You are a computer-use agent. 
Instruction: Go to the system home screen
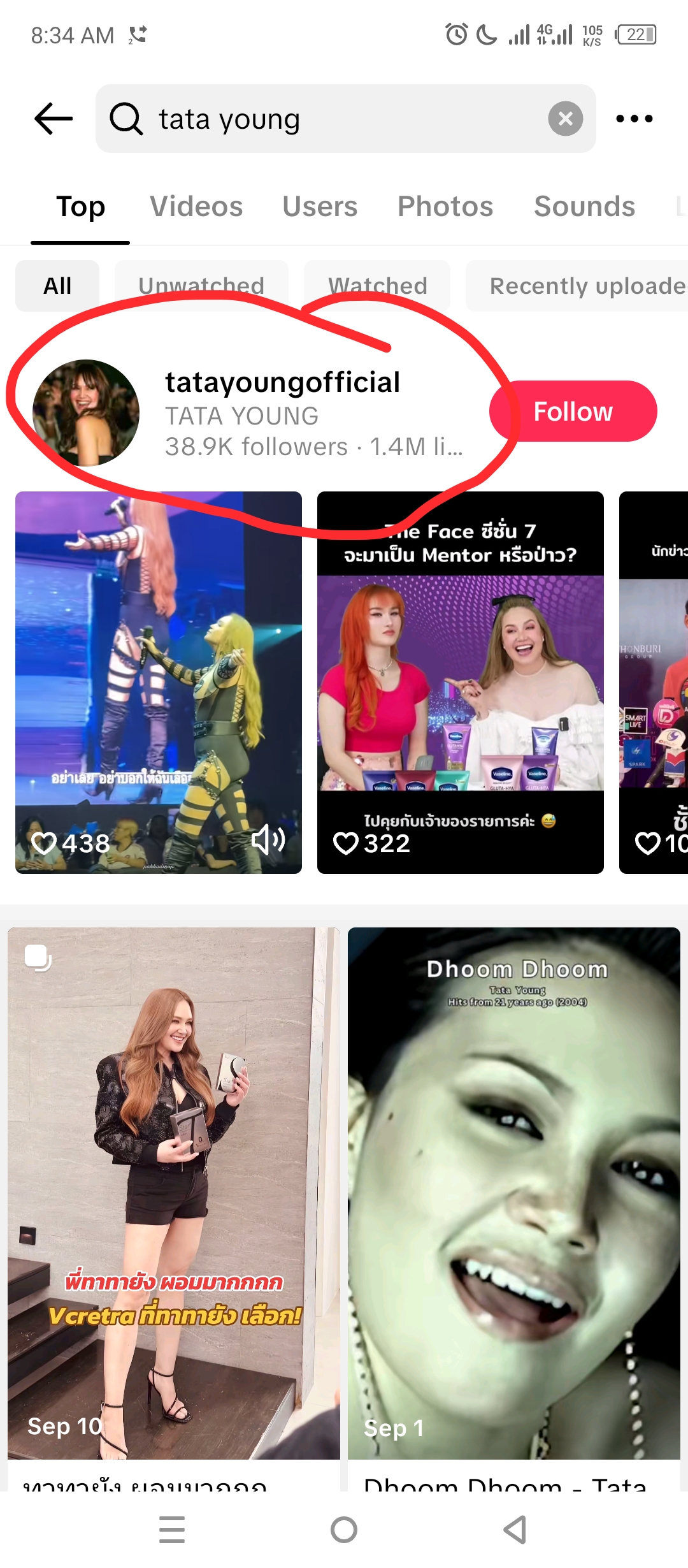pos(344,1530)
